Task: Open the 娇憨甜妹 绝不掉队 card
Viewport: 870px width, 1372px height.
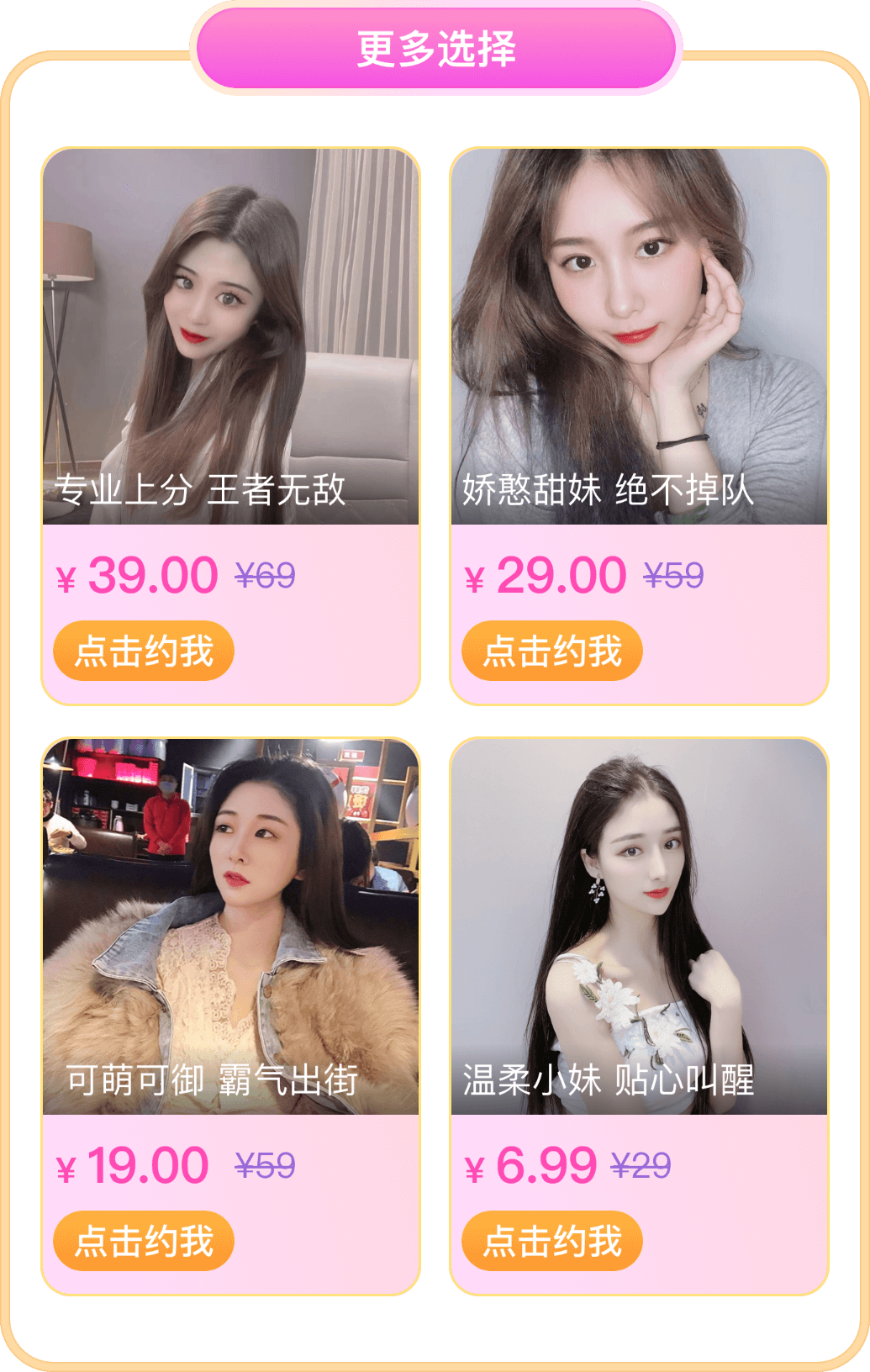Action: pyautogui.click(x=639, y=336)
